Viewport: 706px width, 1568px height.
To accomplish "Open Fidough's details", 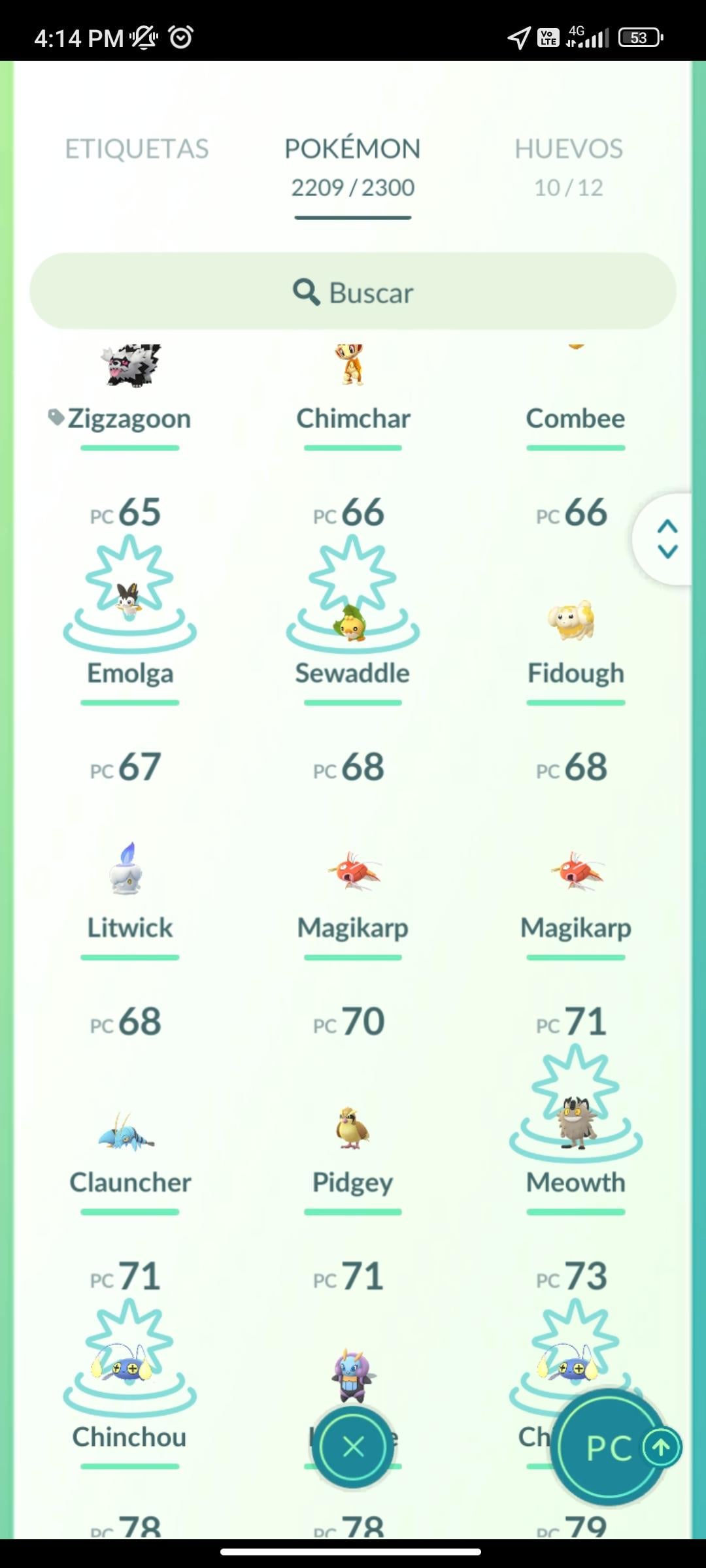I will pos(575,627).
